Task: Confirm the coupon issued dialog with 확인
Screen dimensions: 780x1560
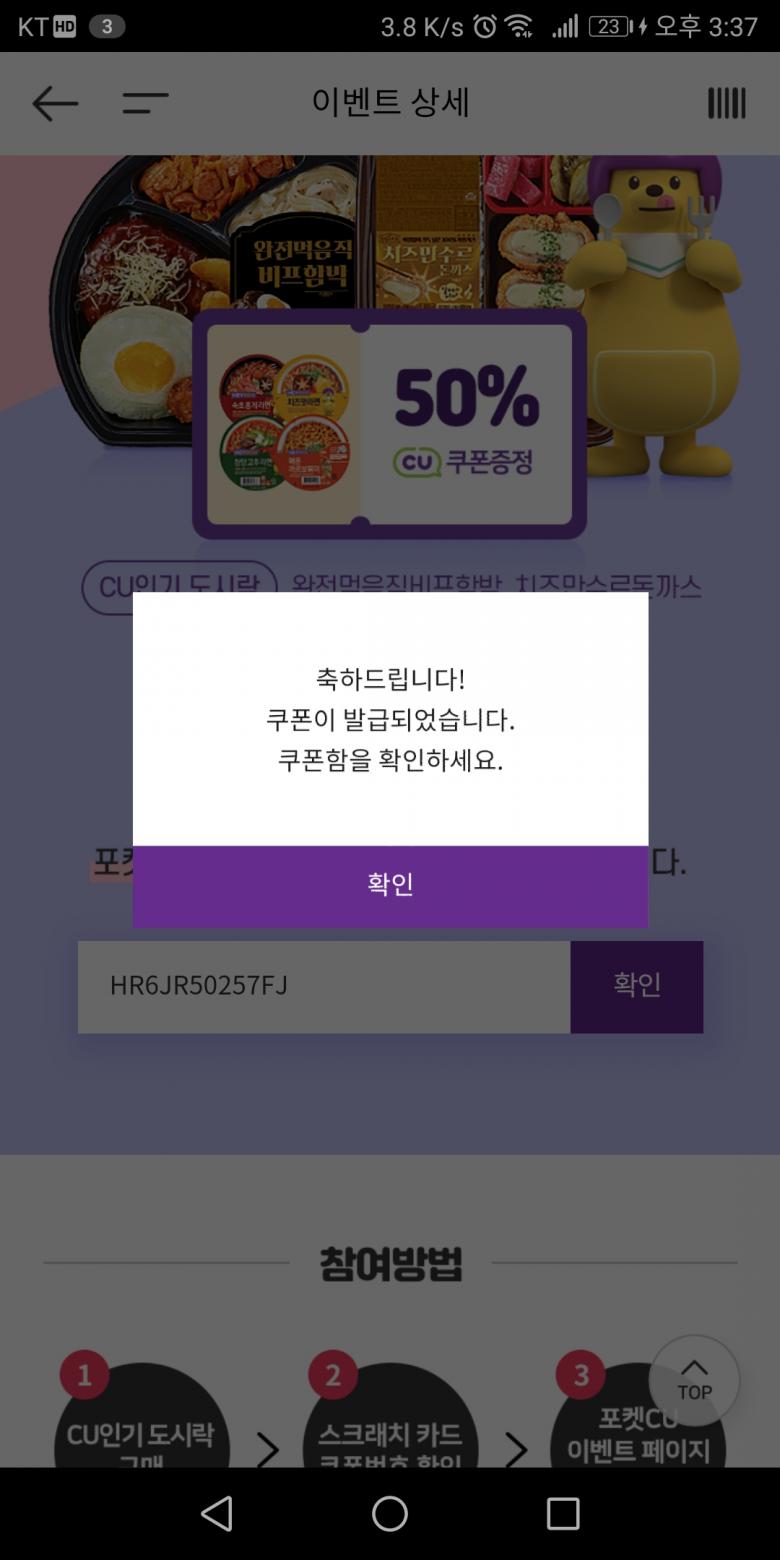Action: [390, 885]
